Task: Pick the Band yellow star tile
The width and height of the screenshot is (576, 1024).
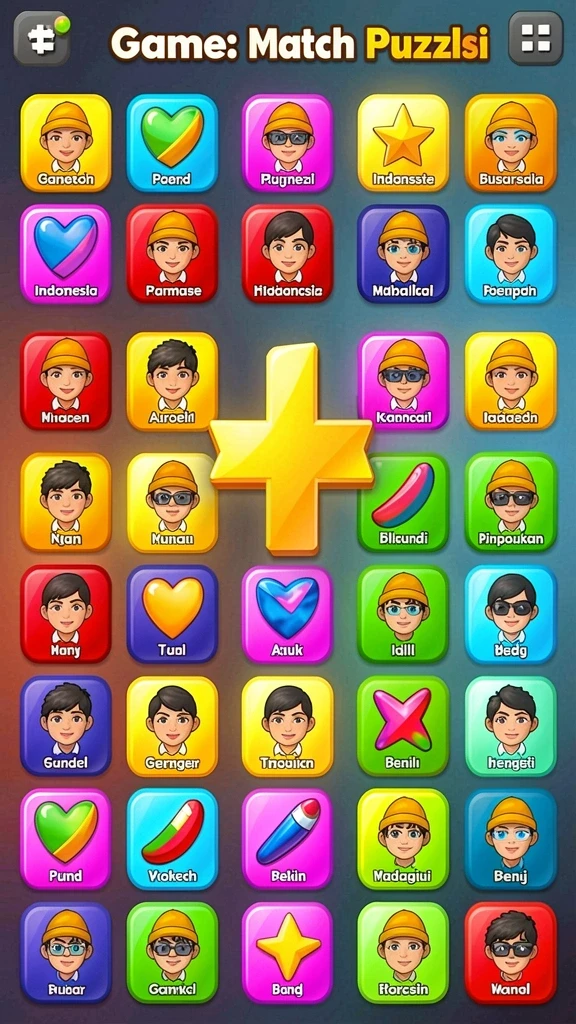Action: pyautogui.click(x=287, y=953)
